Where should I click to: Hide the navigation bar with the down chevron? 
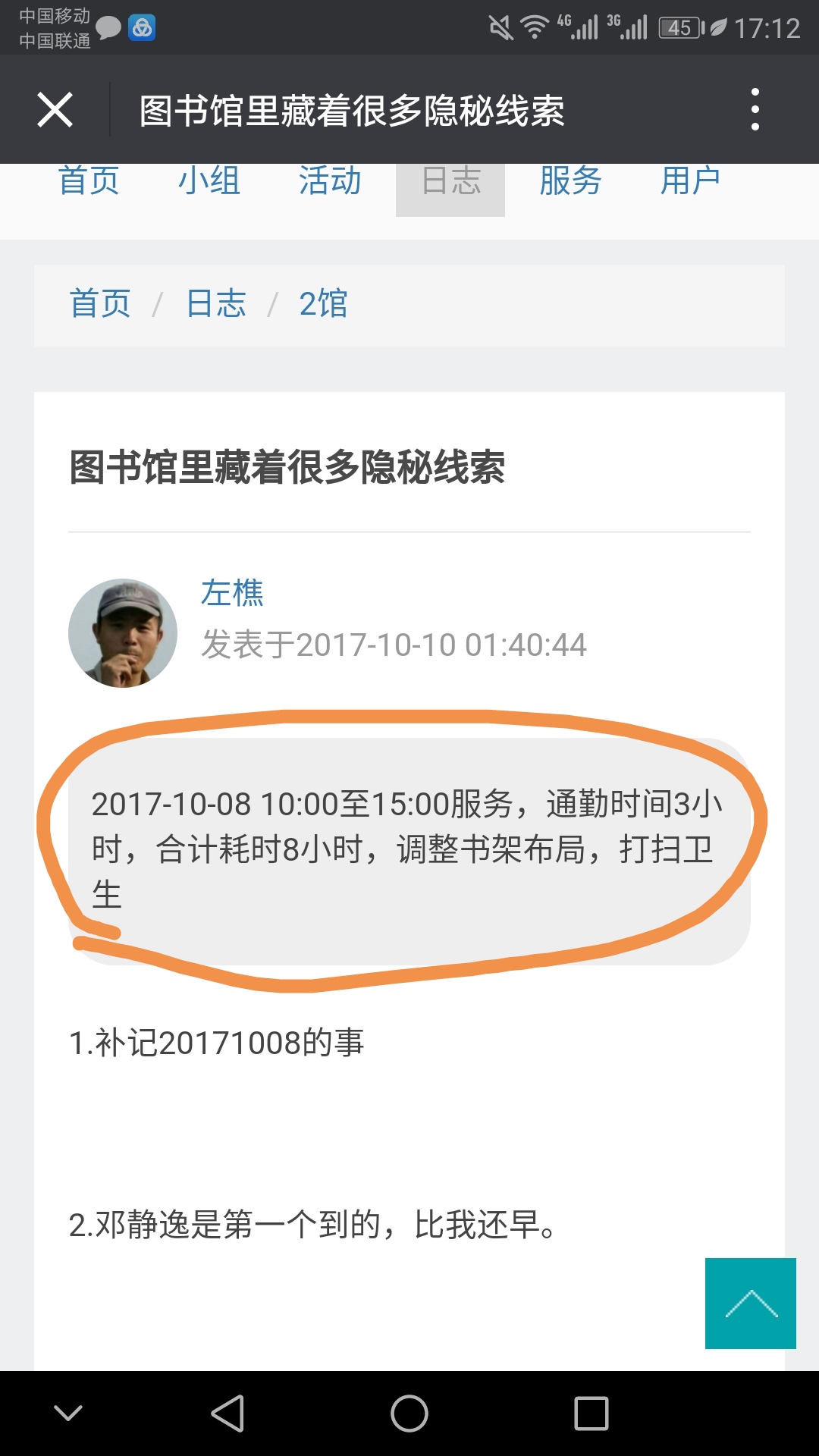(x=68, y=1413)
